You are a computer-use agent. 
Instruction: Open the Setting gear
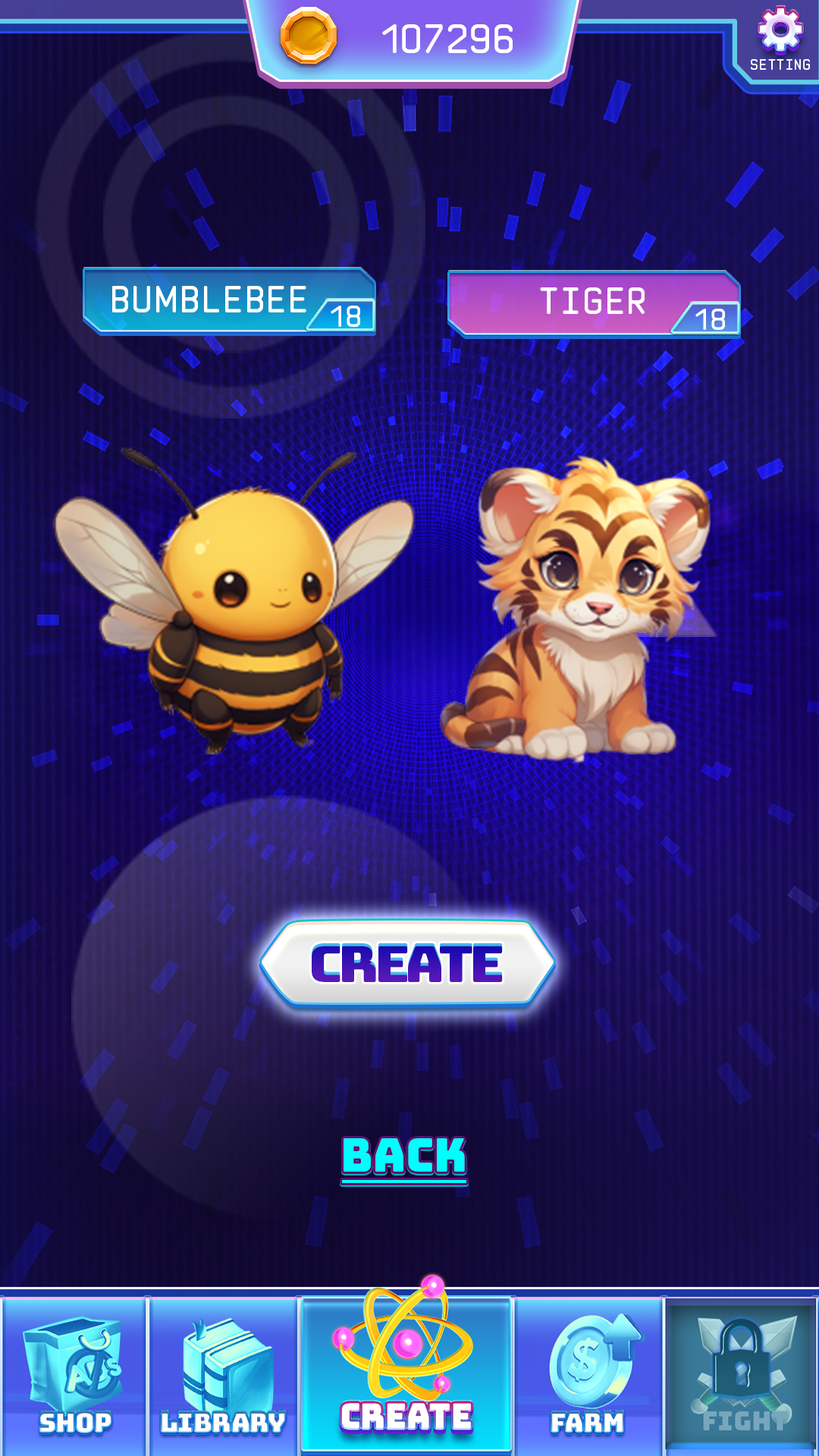pyautogui.click(x=780, y=39)
